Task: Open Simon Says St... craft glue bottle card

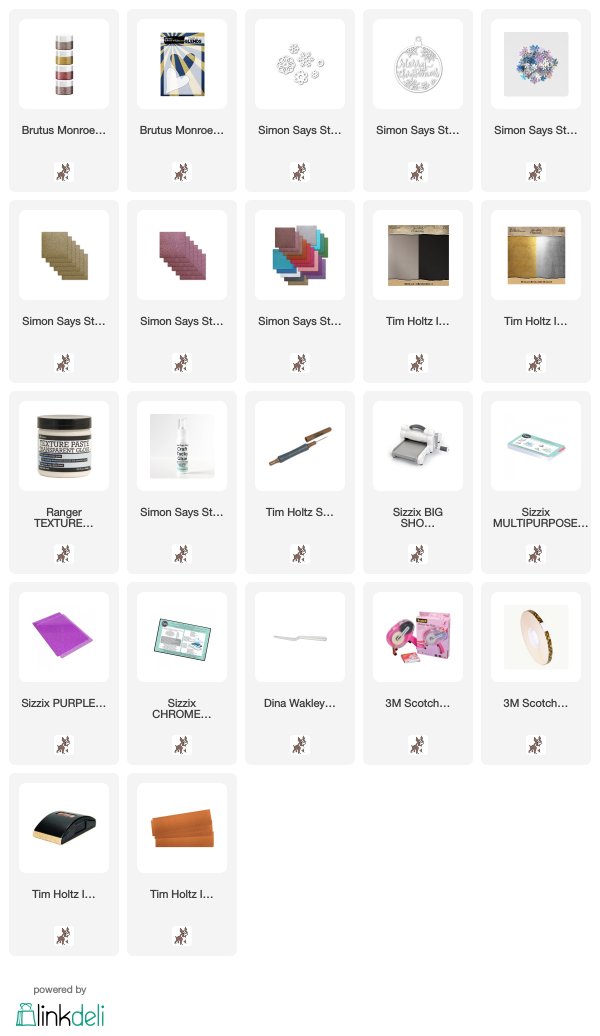Action: tap(182, 482)
